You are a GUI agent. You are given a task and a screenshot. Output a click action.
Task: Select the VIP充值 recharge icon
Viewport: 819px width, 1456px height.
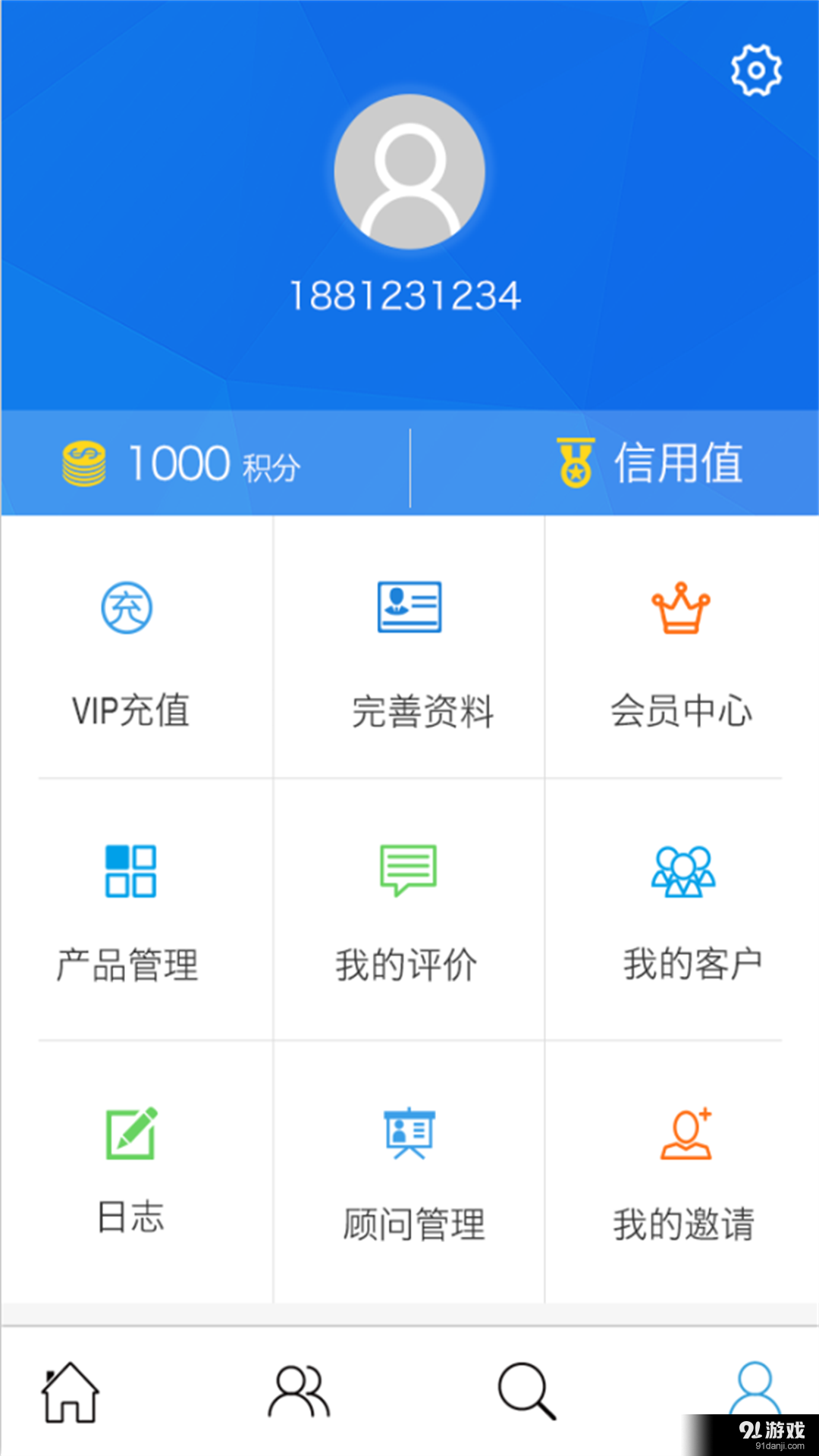coord(127,607)
